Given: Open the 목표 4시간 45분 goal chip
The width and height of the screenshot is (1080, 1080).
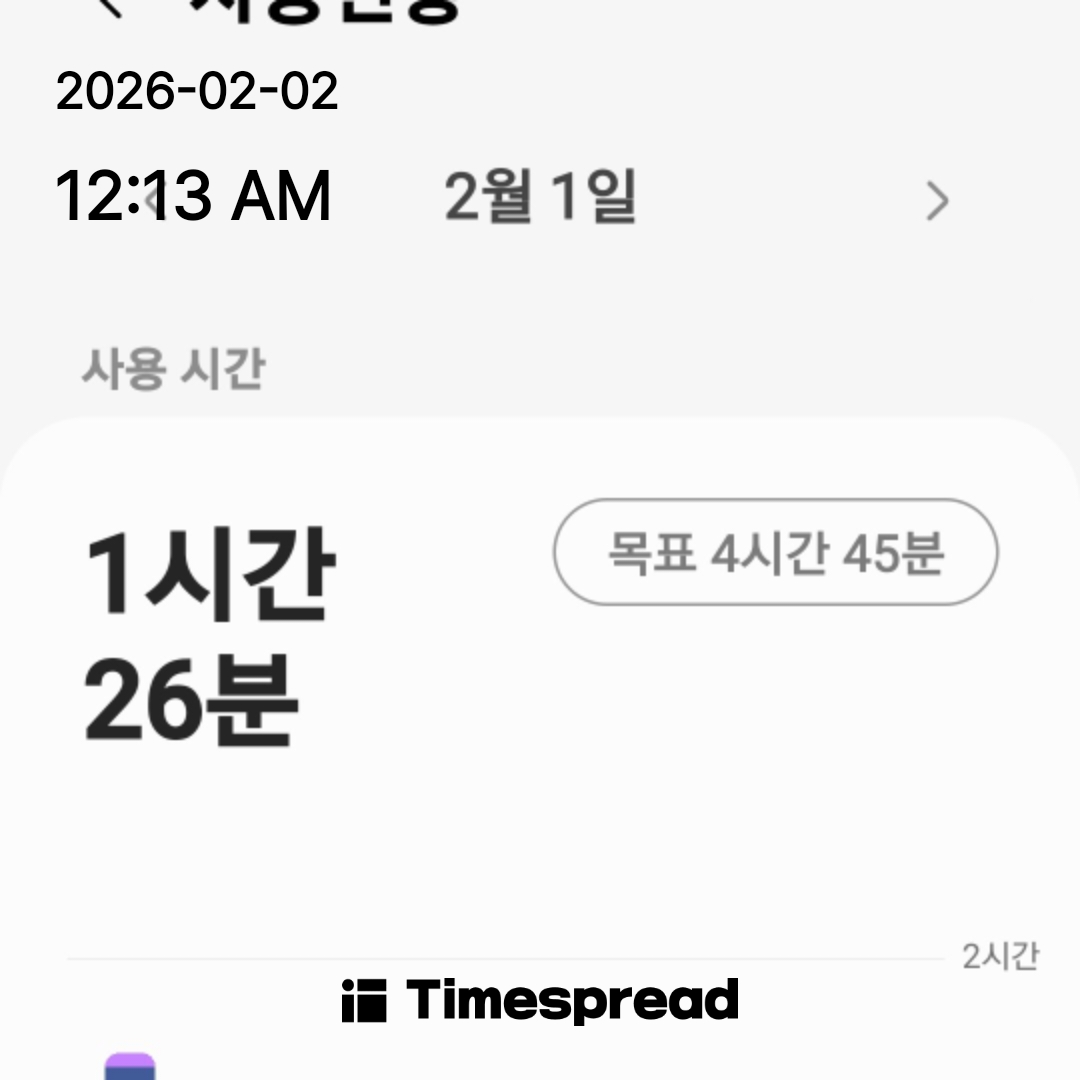Looking at the screenshot, I should pos(775,552).
